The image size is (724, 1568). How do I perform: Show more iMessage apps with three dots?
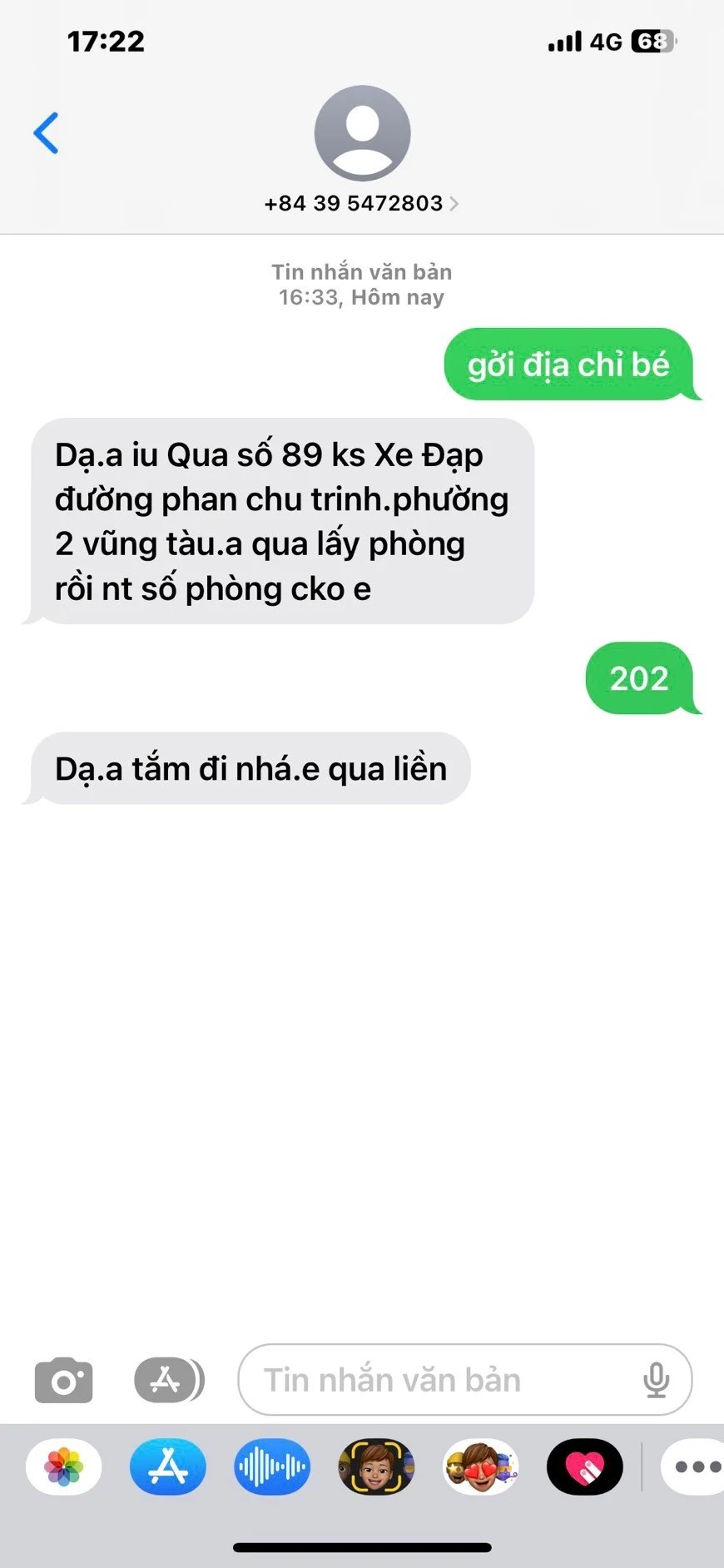click(x=696, y=1466)
